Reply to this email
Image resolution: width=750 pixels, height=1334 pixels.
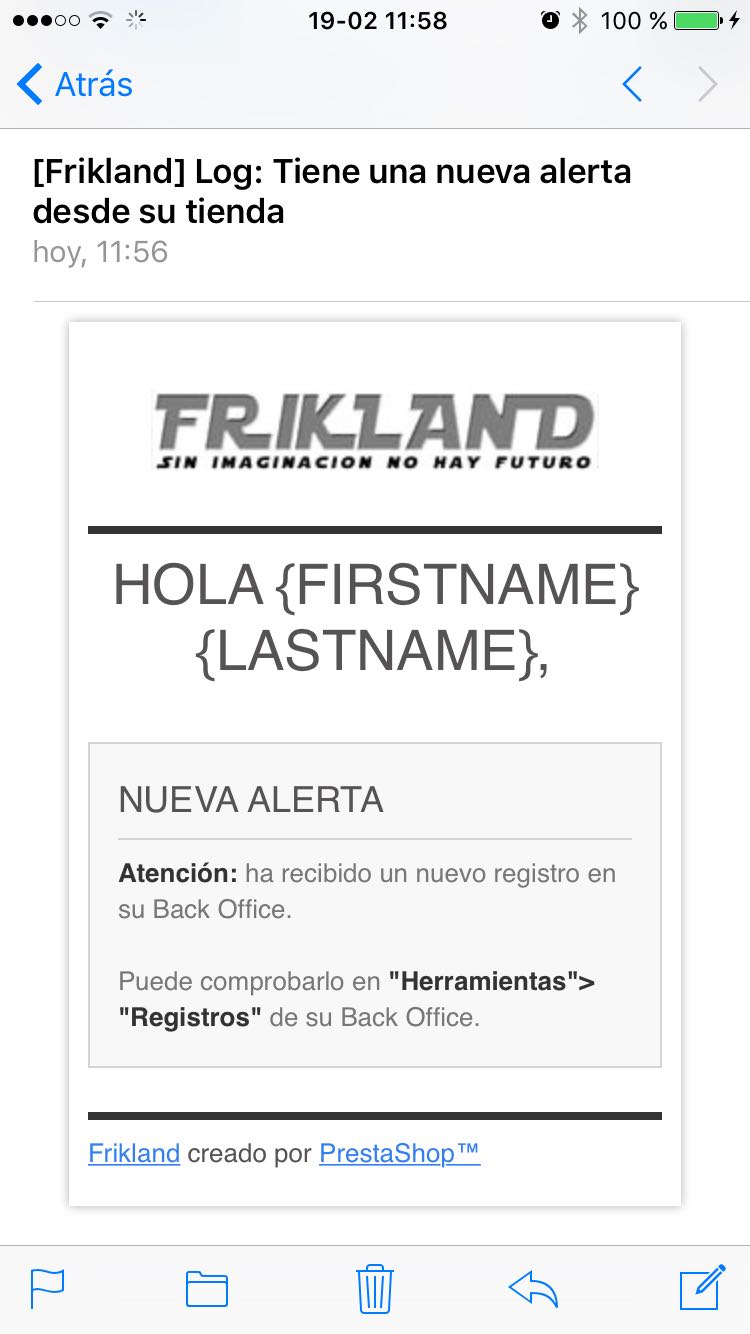click(x=533, y=1288)
